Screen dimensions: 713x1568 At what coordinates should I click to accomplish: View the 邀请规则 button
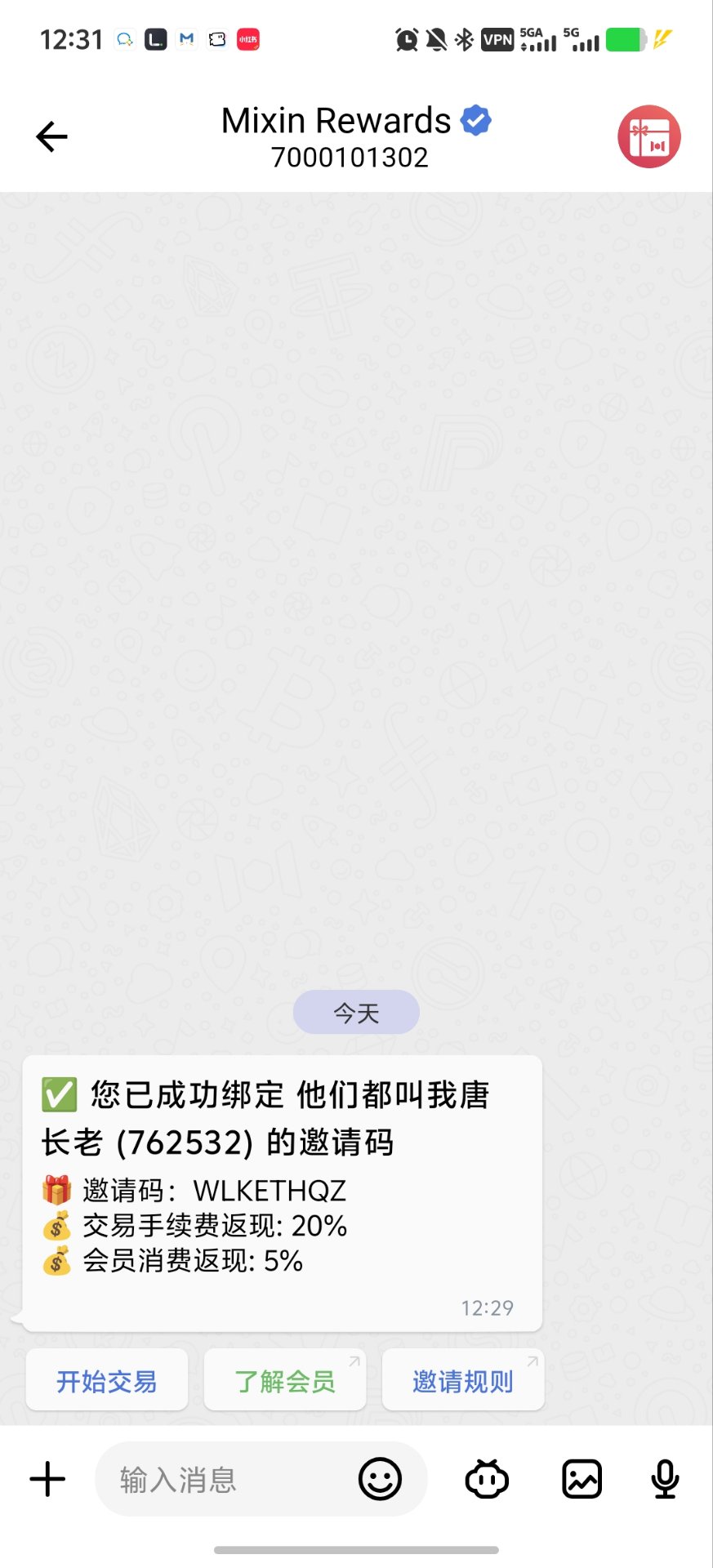click(x=463, y=1381)
